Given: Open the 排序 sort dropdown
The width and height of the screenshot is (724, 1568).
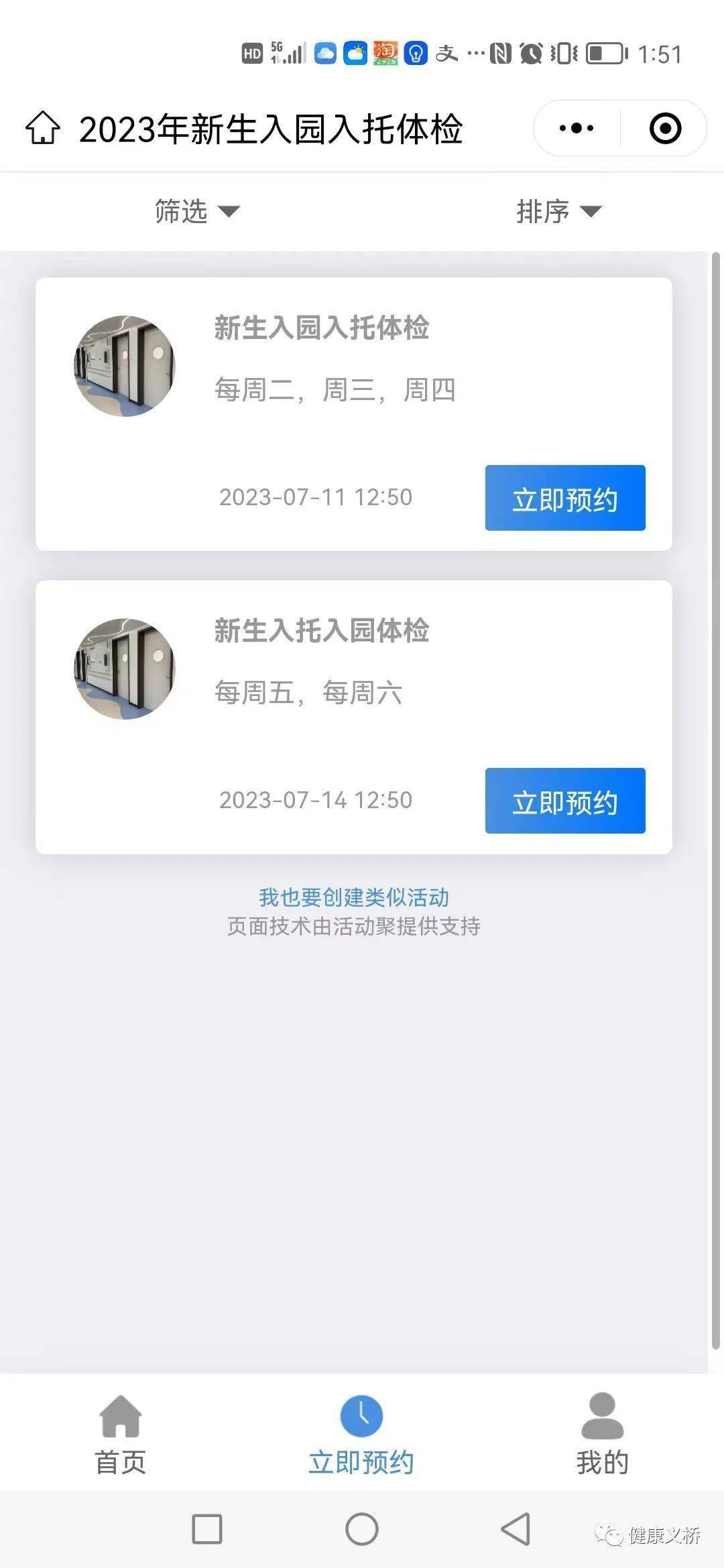Looking at the screenshot, I should point(558,211).
